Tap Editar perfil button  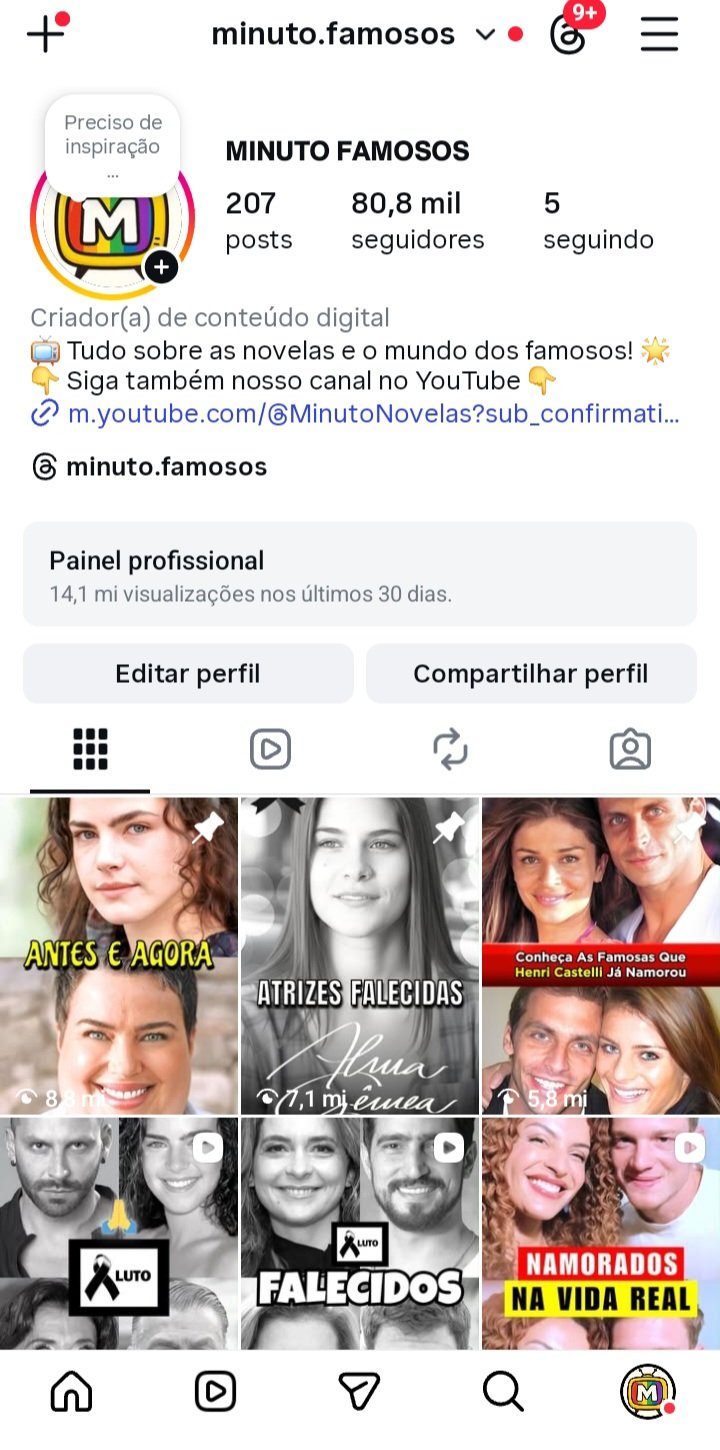click(x=188, y=673)
